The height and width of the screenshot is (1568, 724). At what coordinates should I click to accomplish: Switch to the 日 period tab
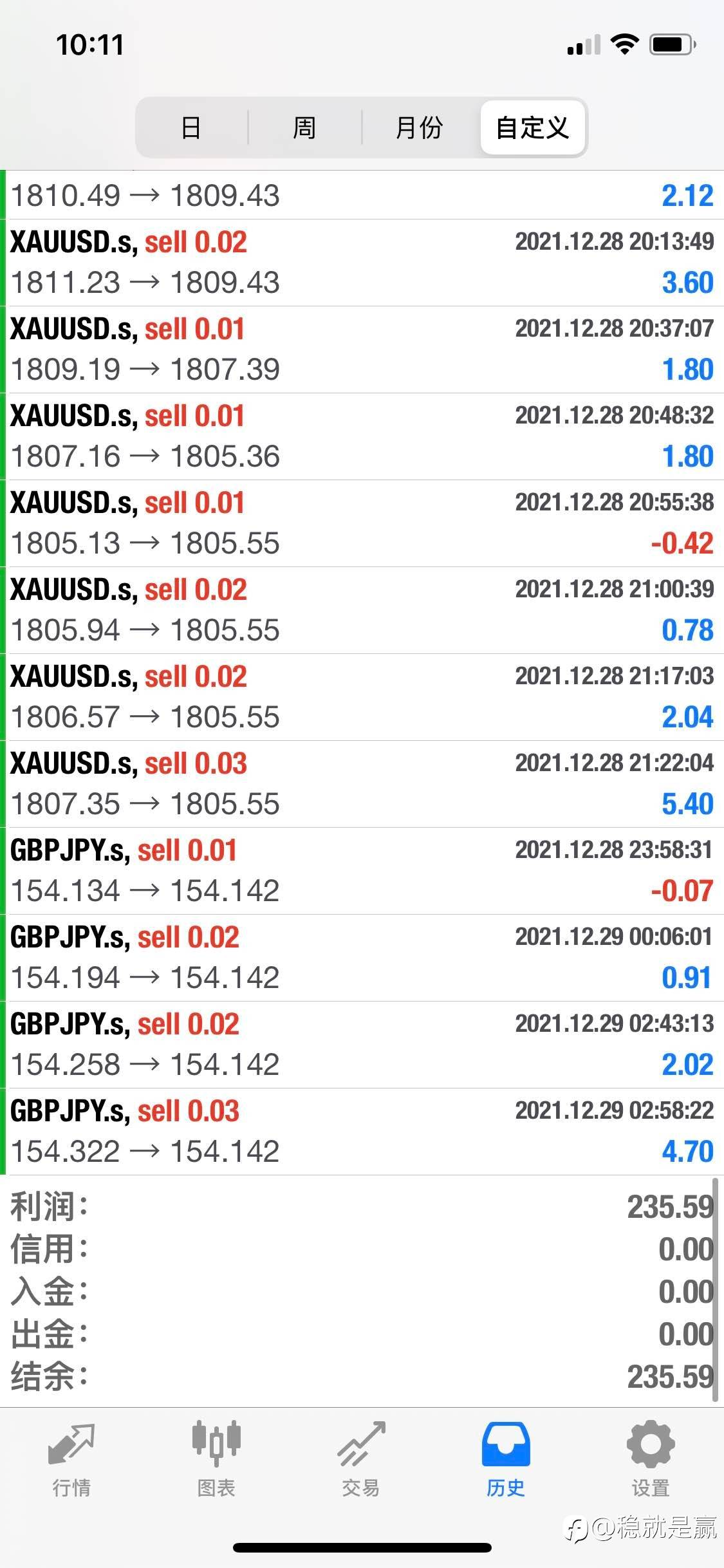pyautogui.click(x=191, y=127)
